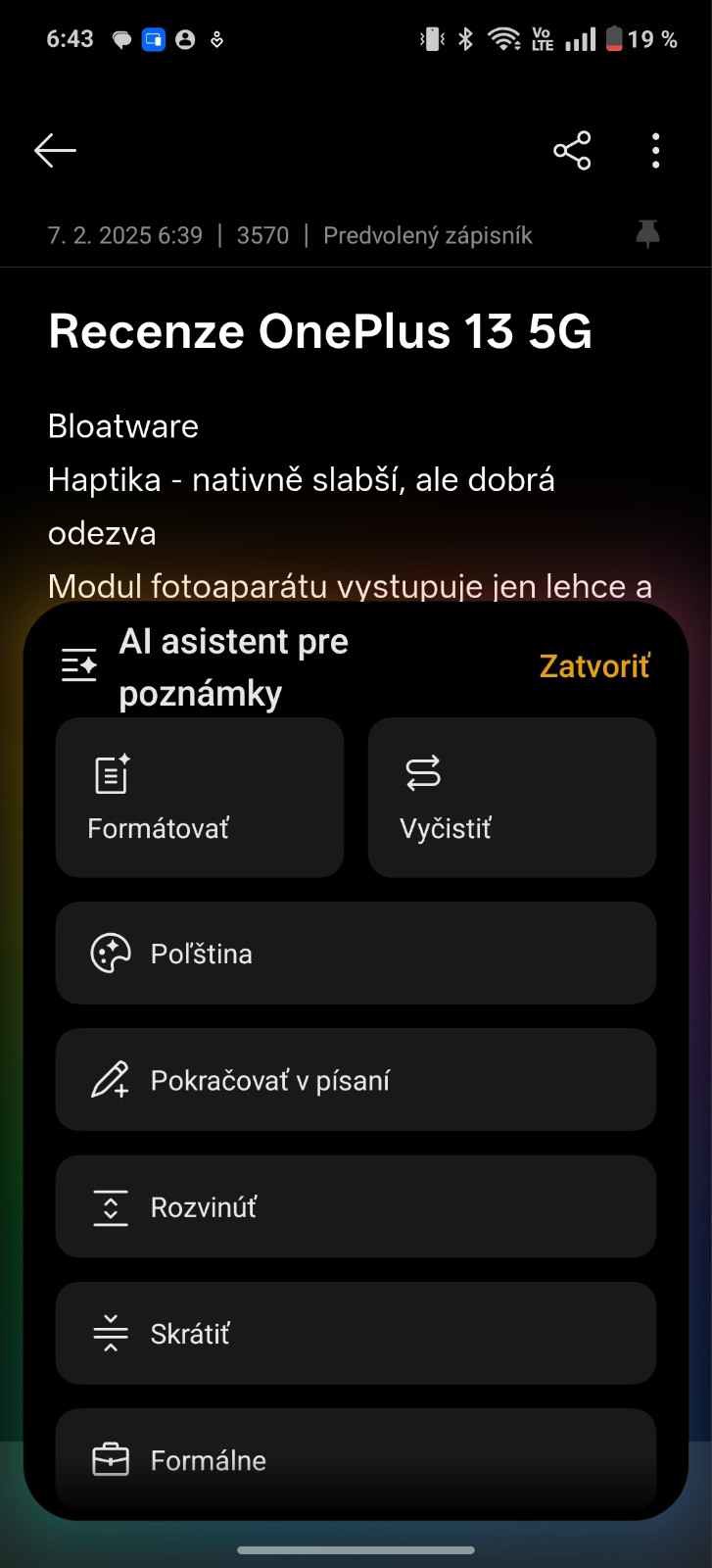Image resolution: width=712 pixels, height=1568 pixels.
Task: Select Pokračovať v písaní
Action: [x=356, y=1080]
